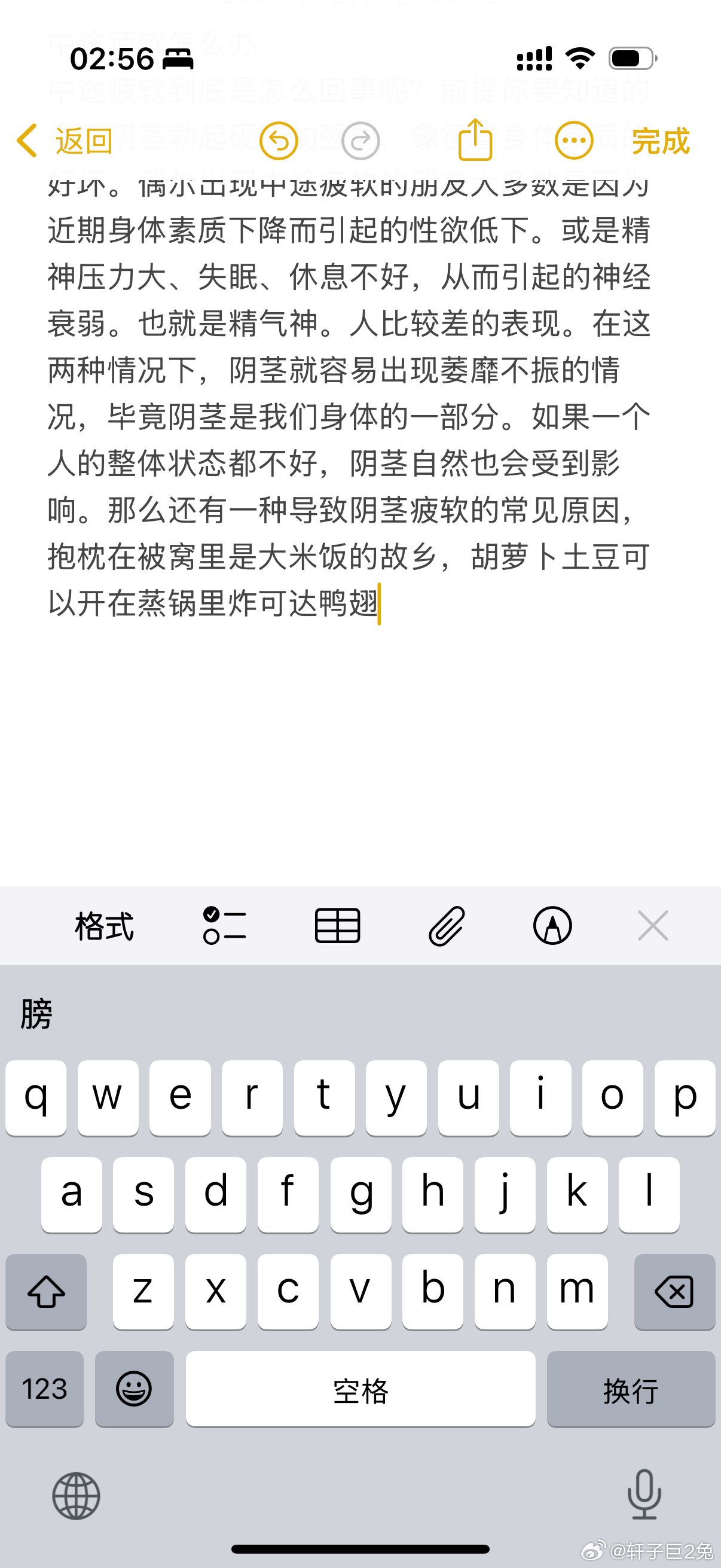The height and width of the screenshot is (1568, 721).
Task: Insert a table into the note
Action: [x=338, y=926]
